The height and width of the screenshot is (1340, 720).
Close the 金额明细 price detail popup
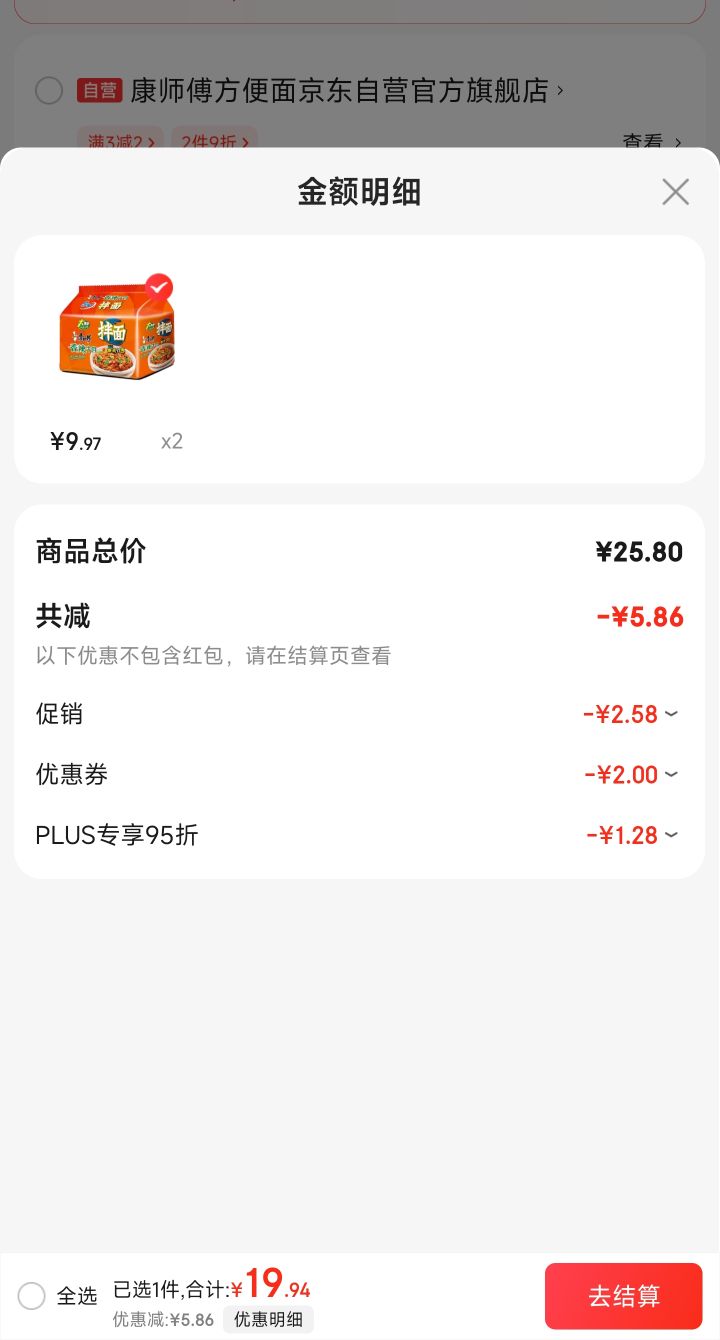pyautogui.click(x=675, y=192)
